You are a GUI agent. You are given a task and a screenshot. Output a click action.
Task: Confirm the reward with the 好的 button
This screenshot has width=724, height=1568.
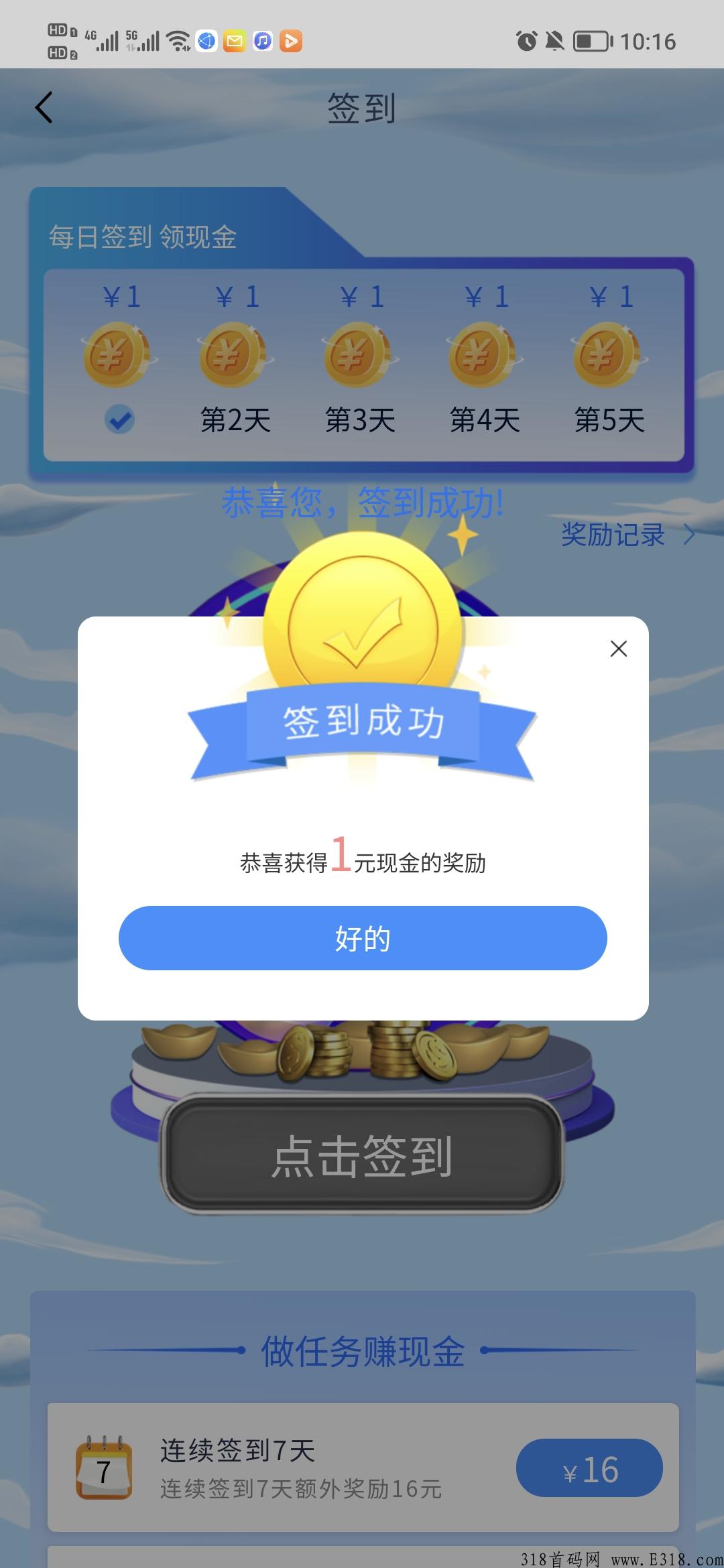tap(363, 938)
